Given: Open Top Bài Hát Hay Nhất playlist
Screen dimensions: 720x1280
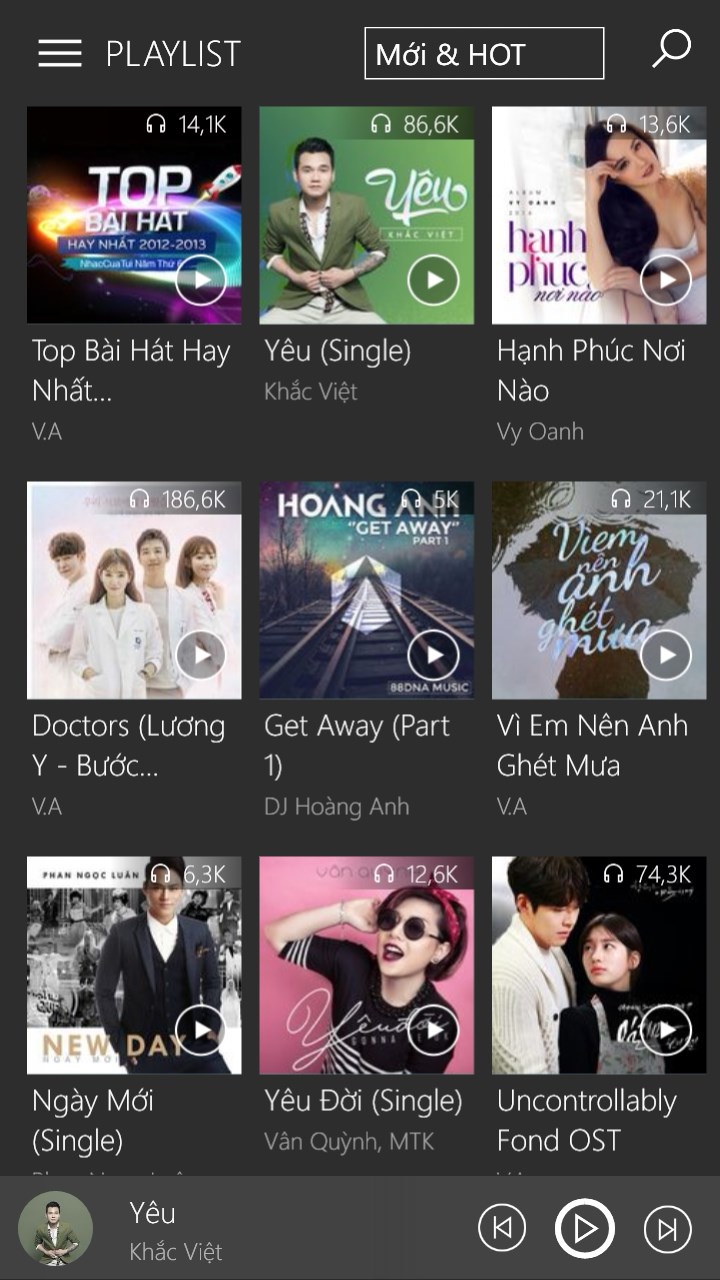Looking at the screenshot, I should (133, 215).
